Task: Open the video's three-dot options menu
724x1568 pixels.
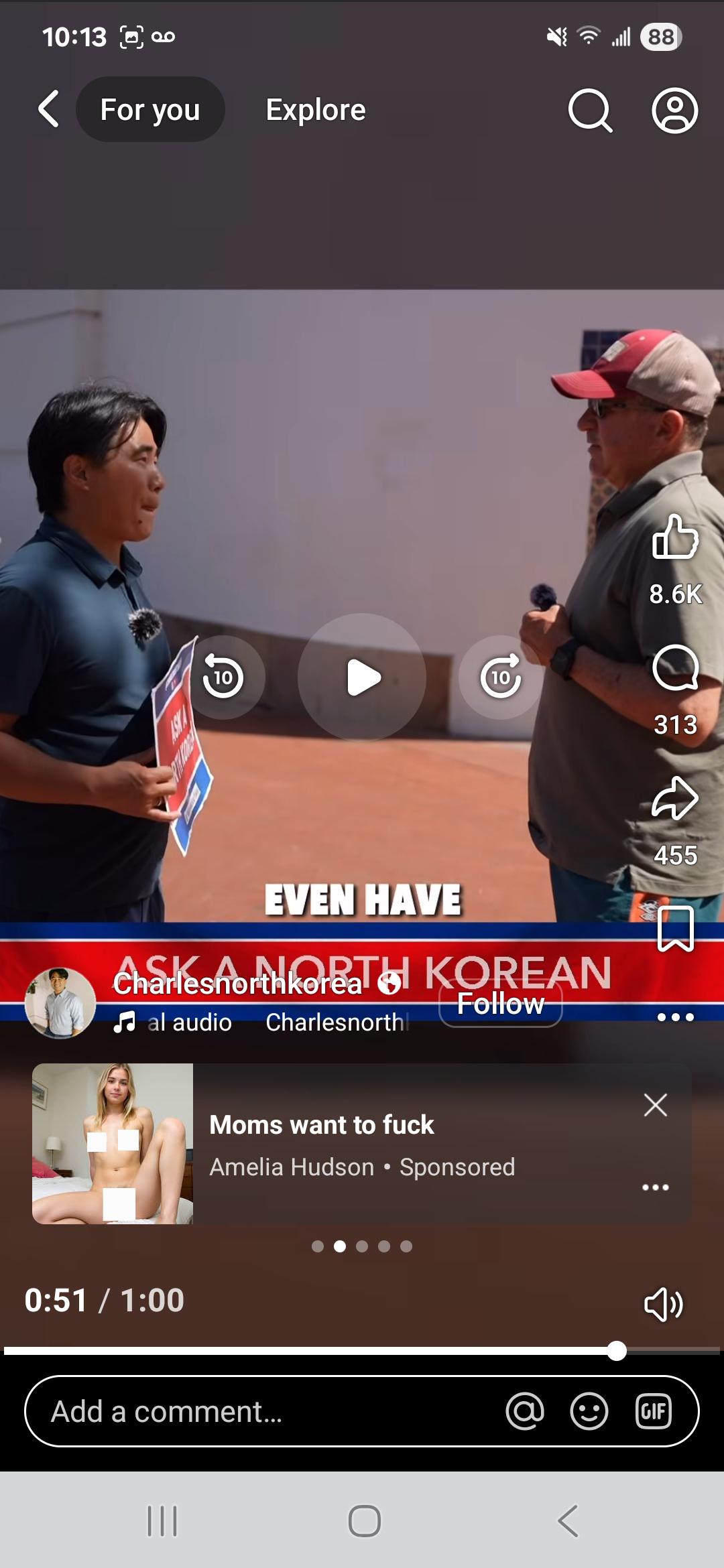Action: point(675,1017)
